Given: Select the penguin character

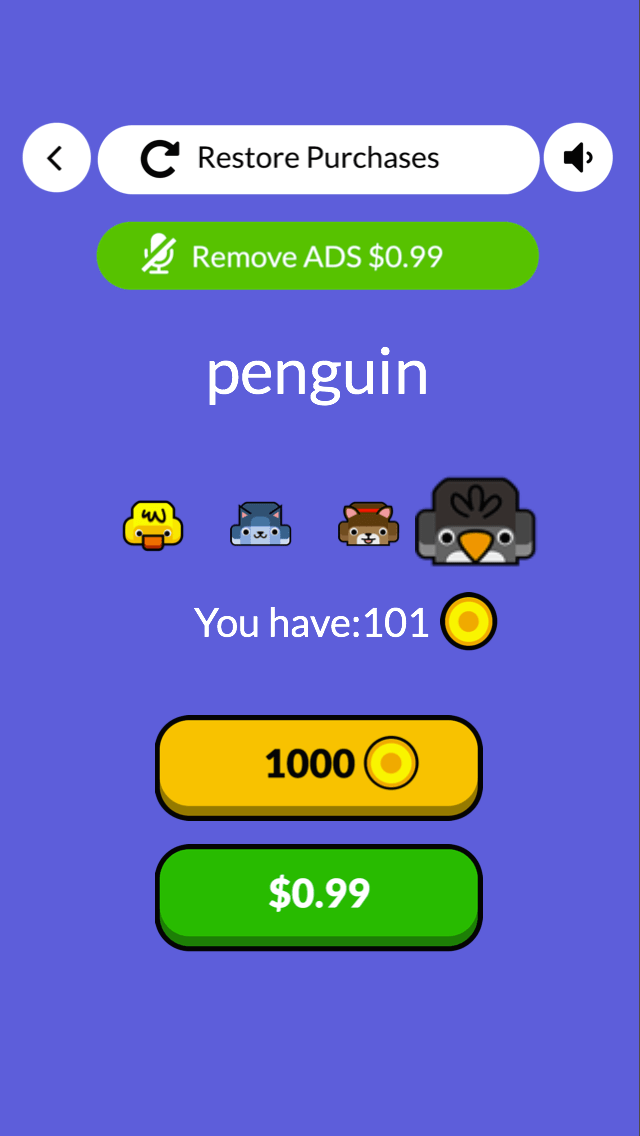Looking at the screenshot, I should (x=475, y=522).
